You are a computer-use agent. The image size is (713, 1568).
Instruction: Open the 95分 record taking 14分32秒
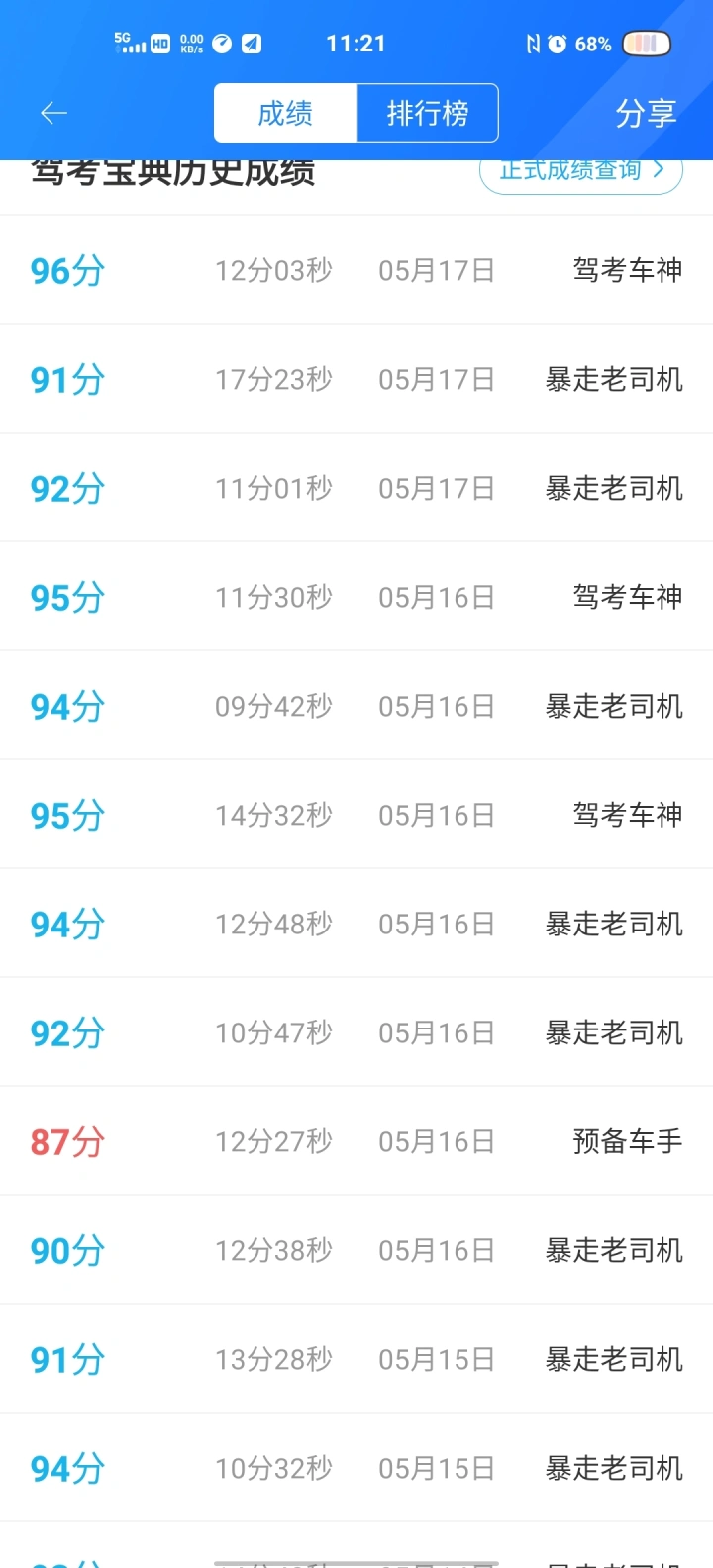(356, 815)
